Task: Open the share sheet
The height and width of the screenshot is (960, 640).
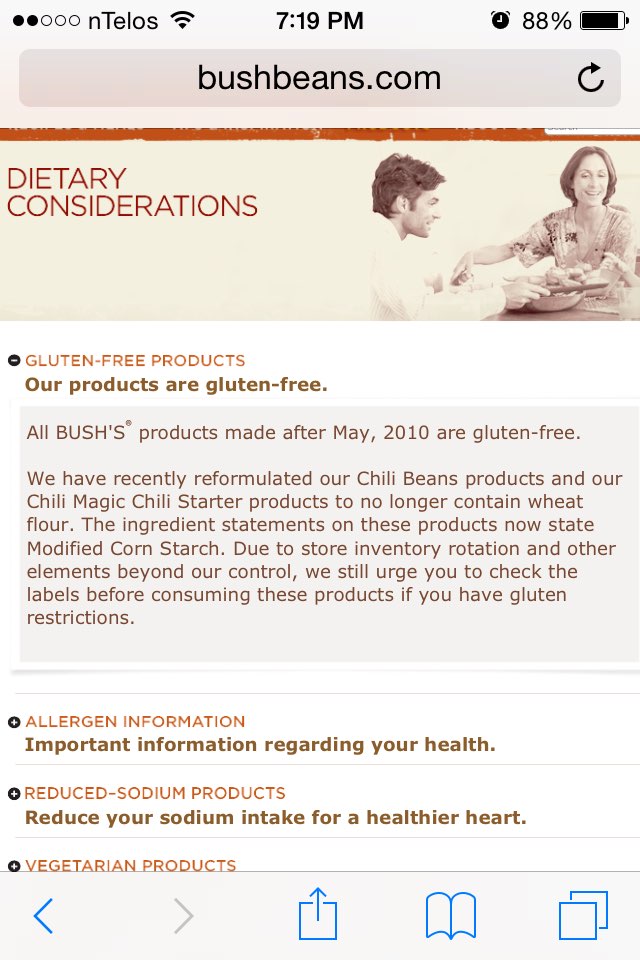Action: [x=318, y=915]
